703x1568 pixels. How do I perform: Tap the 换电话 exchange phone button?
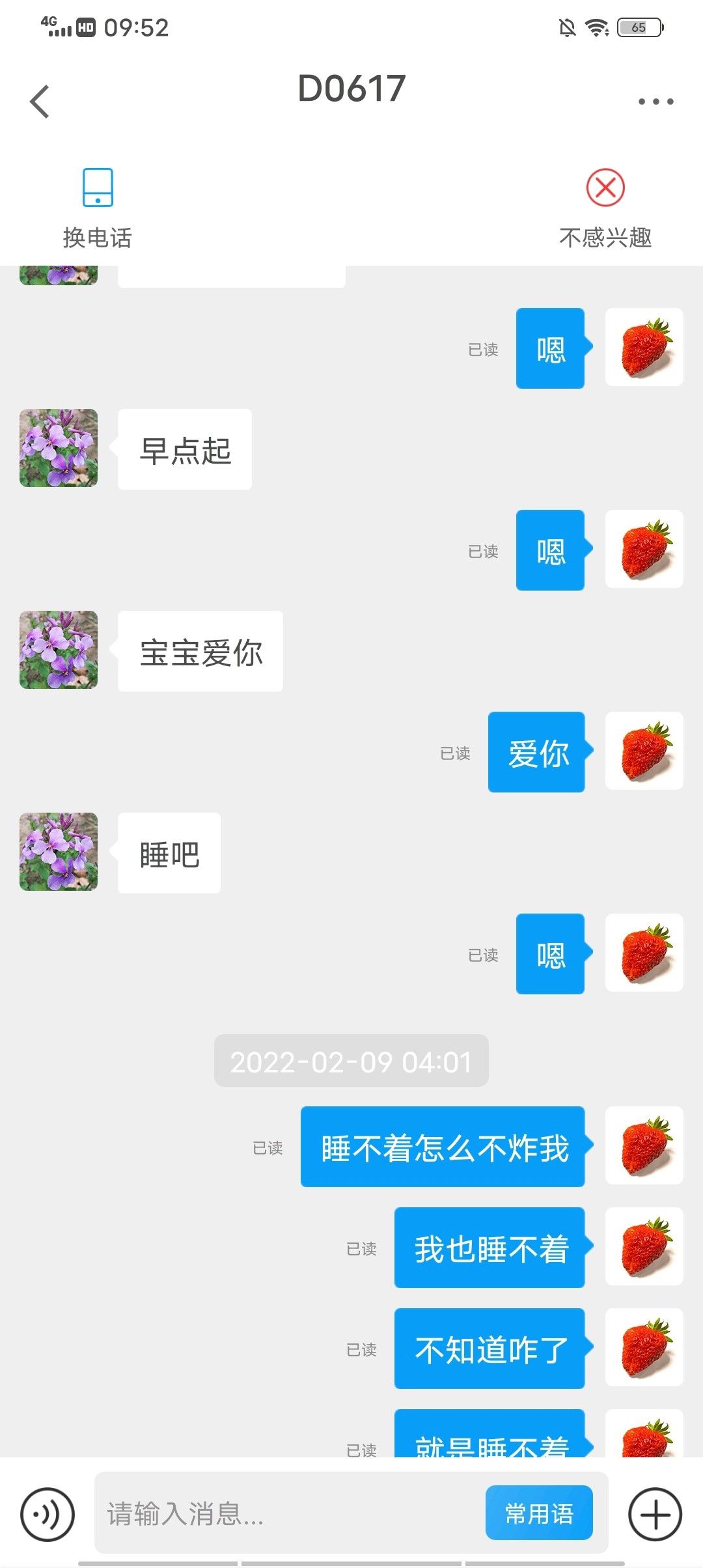tap(98, 208)
